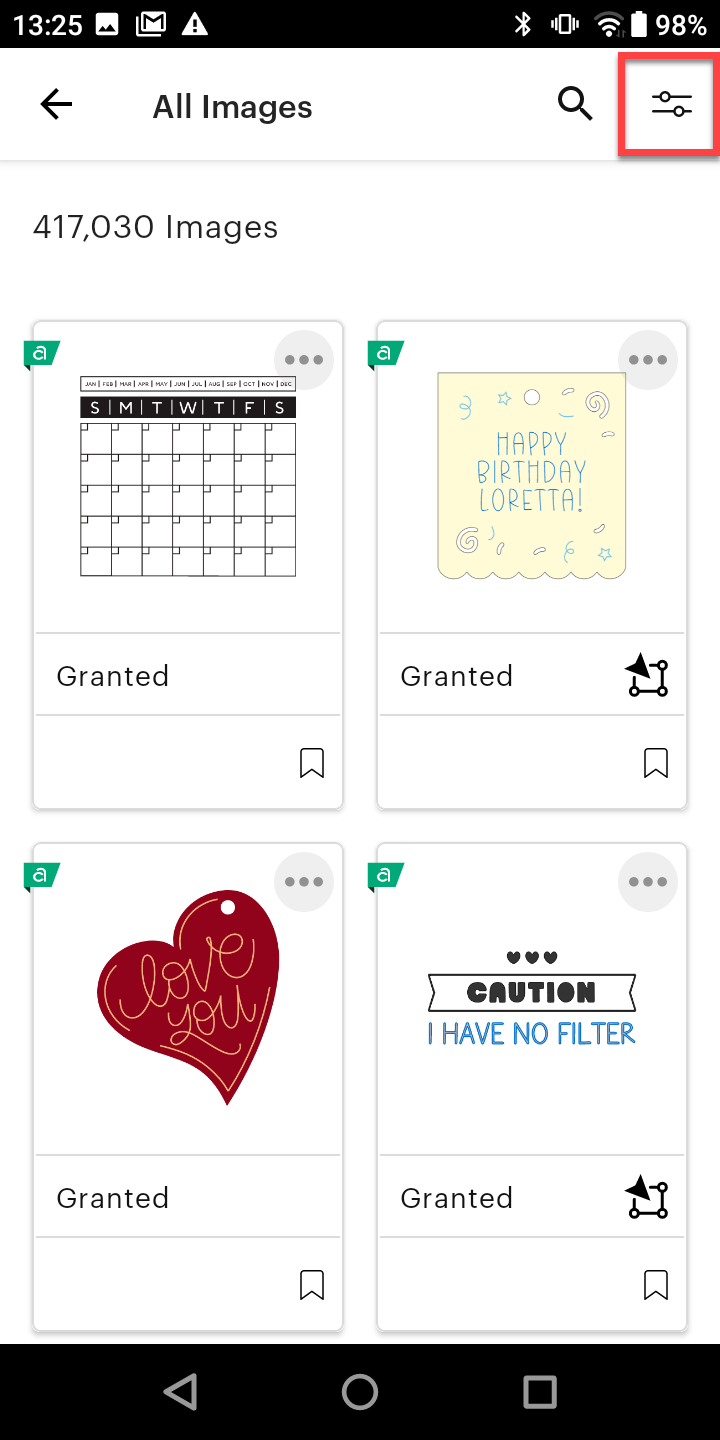The width and height of the screenshot is (720, 1440).
Task: Open the Happy Birthday Loretta image
Action: [x=532, y=476]
